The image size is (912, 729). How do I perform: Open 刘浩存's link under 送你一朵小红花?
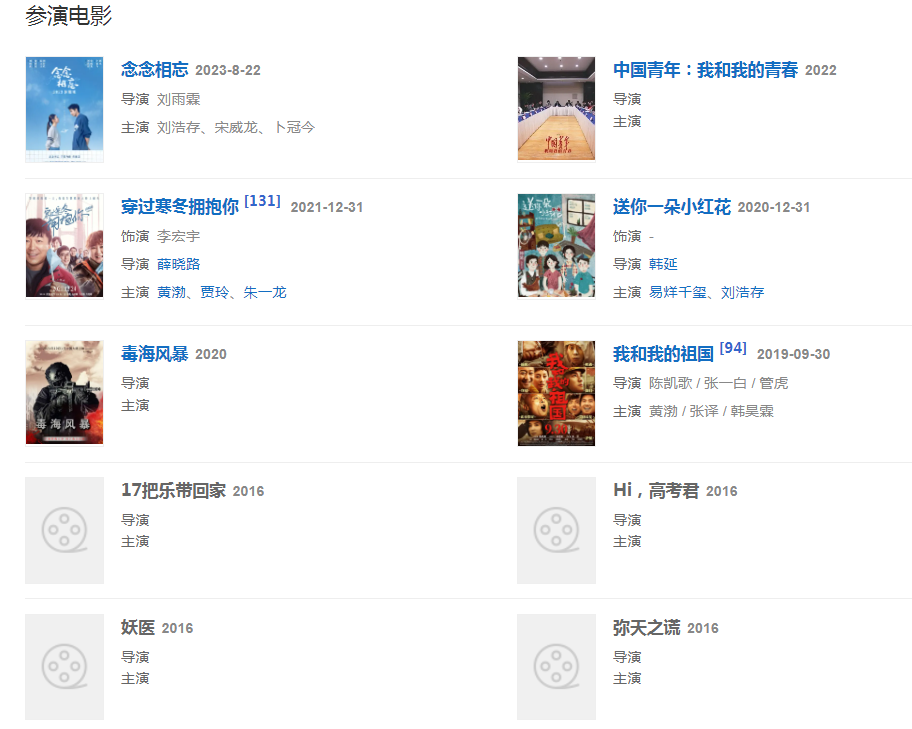coord(743,292)
